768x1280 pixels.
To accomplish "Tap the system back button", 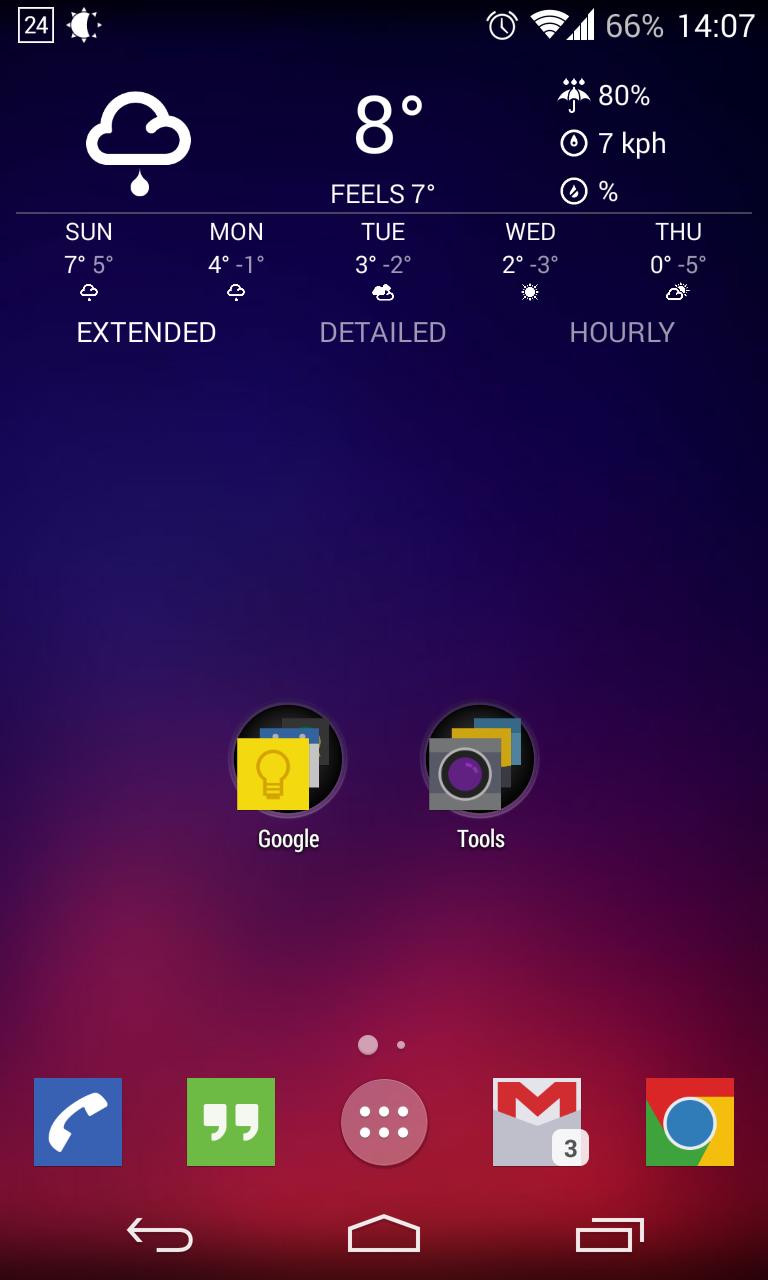I will pos(160,1235).
